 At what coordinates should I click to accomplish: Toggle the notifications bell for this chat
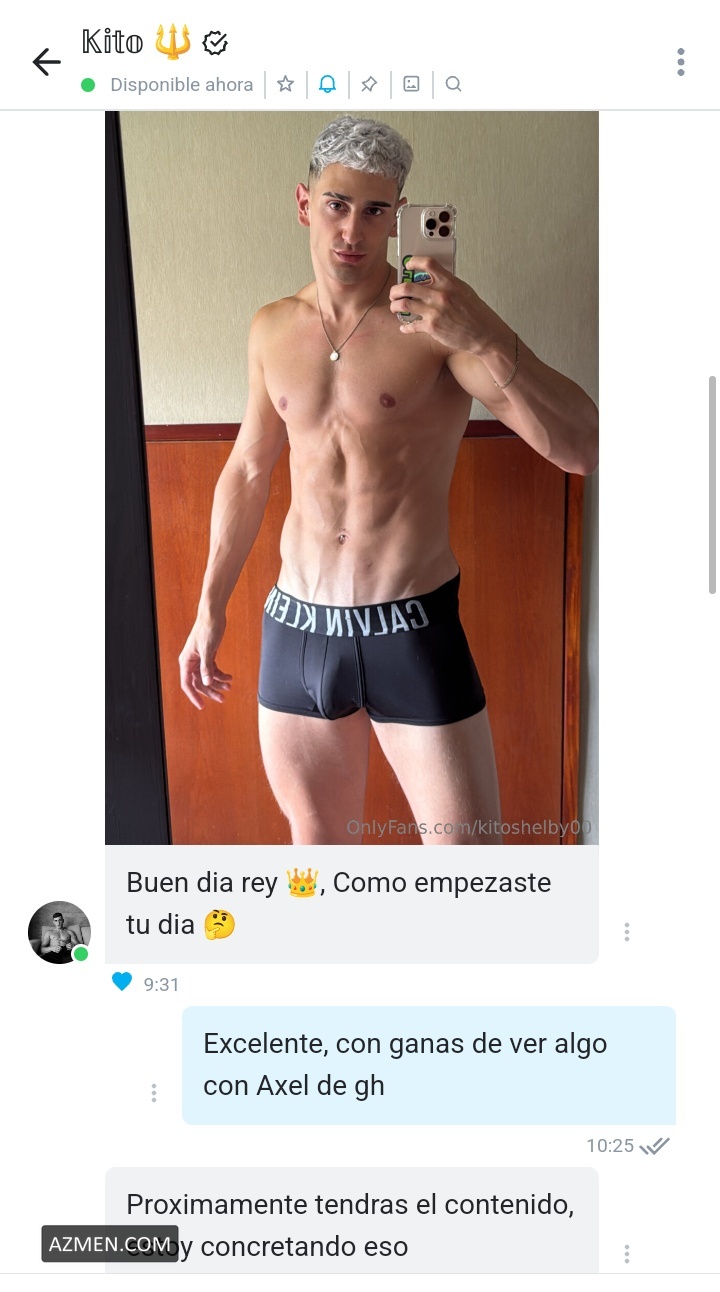[327, 84]
